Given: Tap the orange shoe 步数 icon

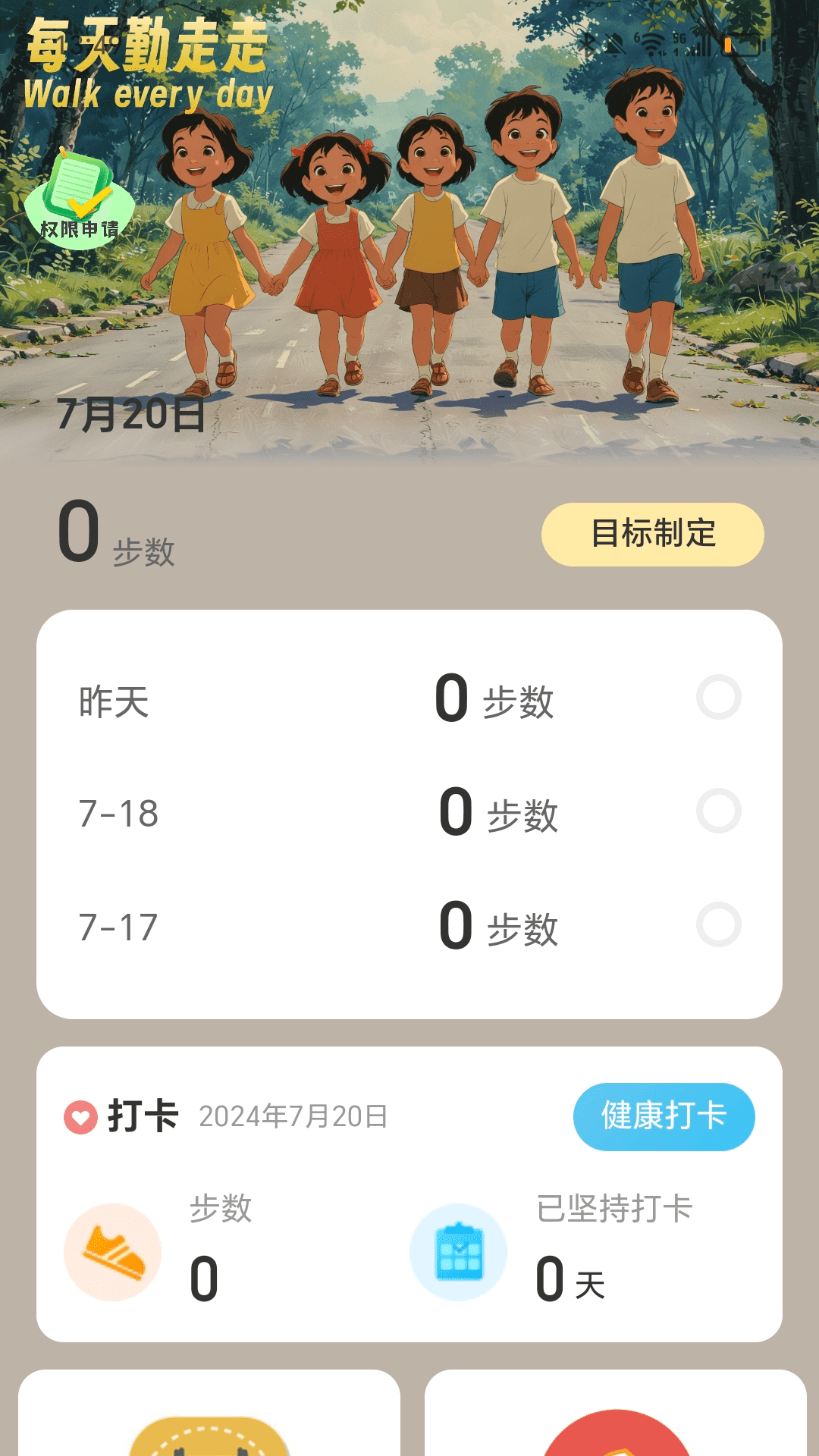Looking at the screenshot, I should 112,1253.
